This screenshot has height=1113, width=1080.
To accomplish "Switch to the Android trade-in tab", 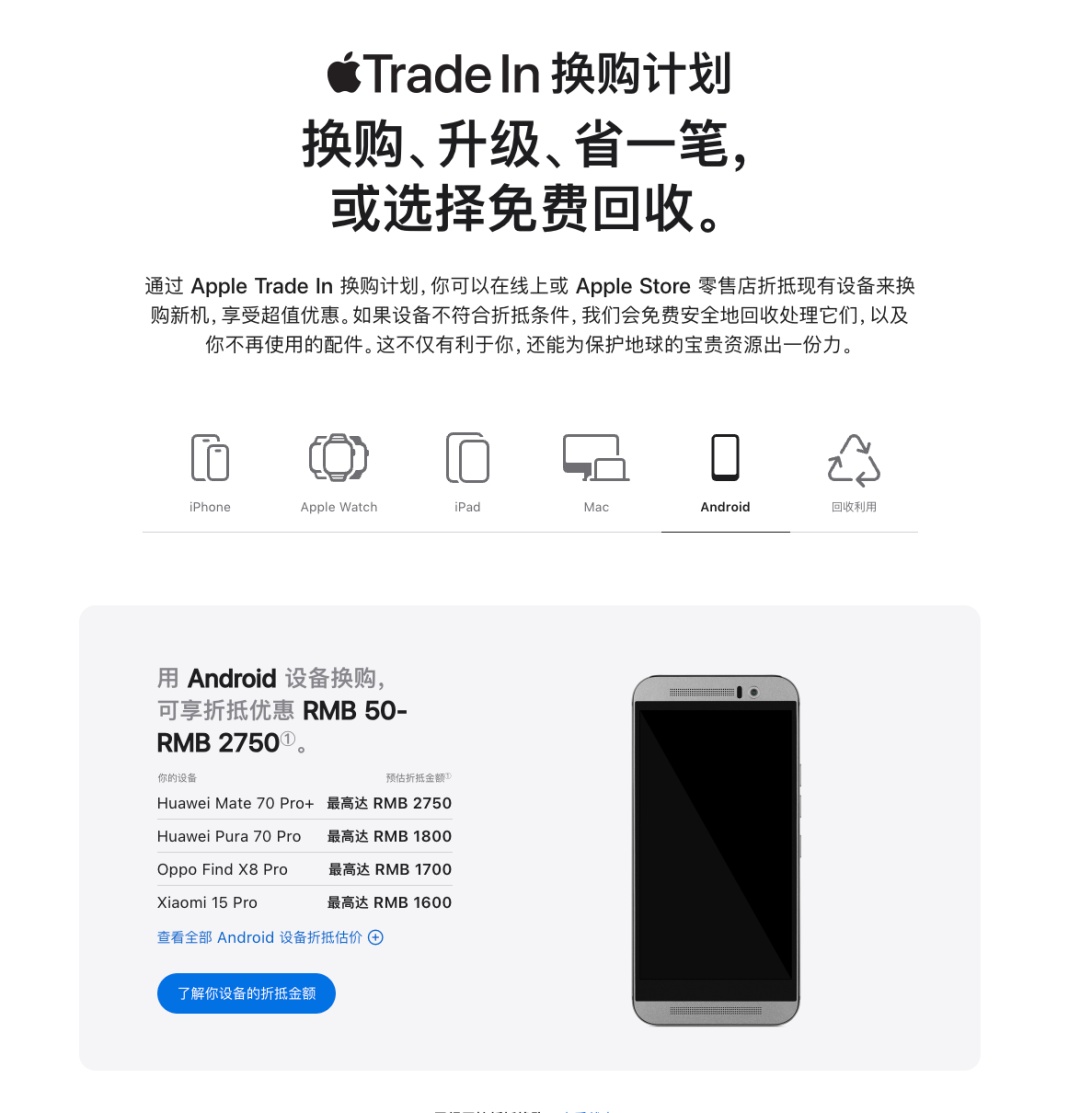I will 725,475.
